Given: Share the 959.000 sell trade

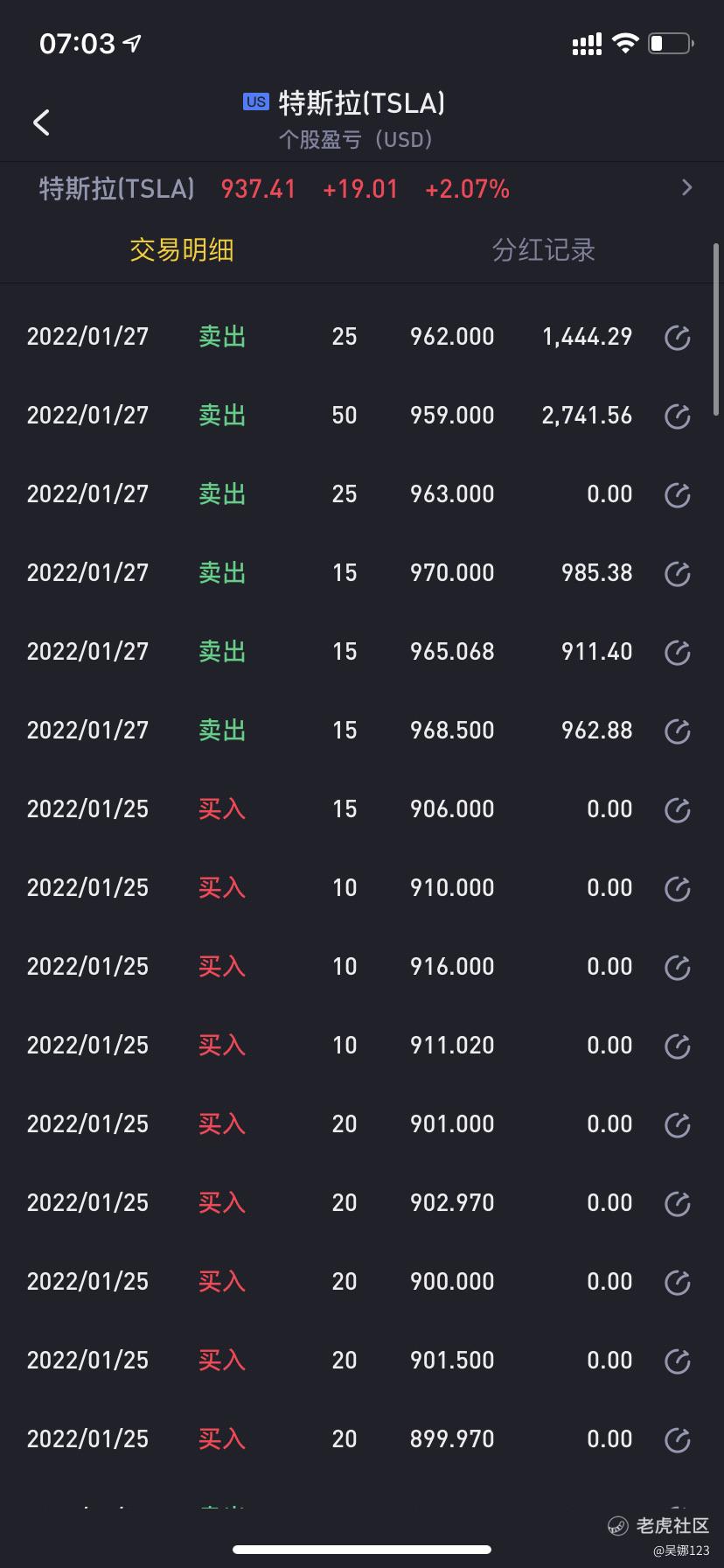Looking at the screenshot, I should click(678, 416).
